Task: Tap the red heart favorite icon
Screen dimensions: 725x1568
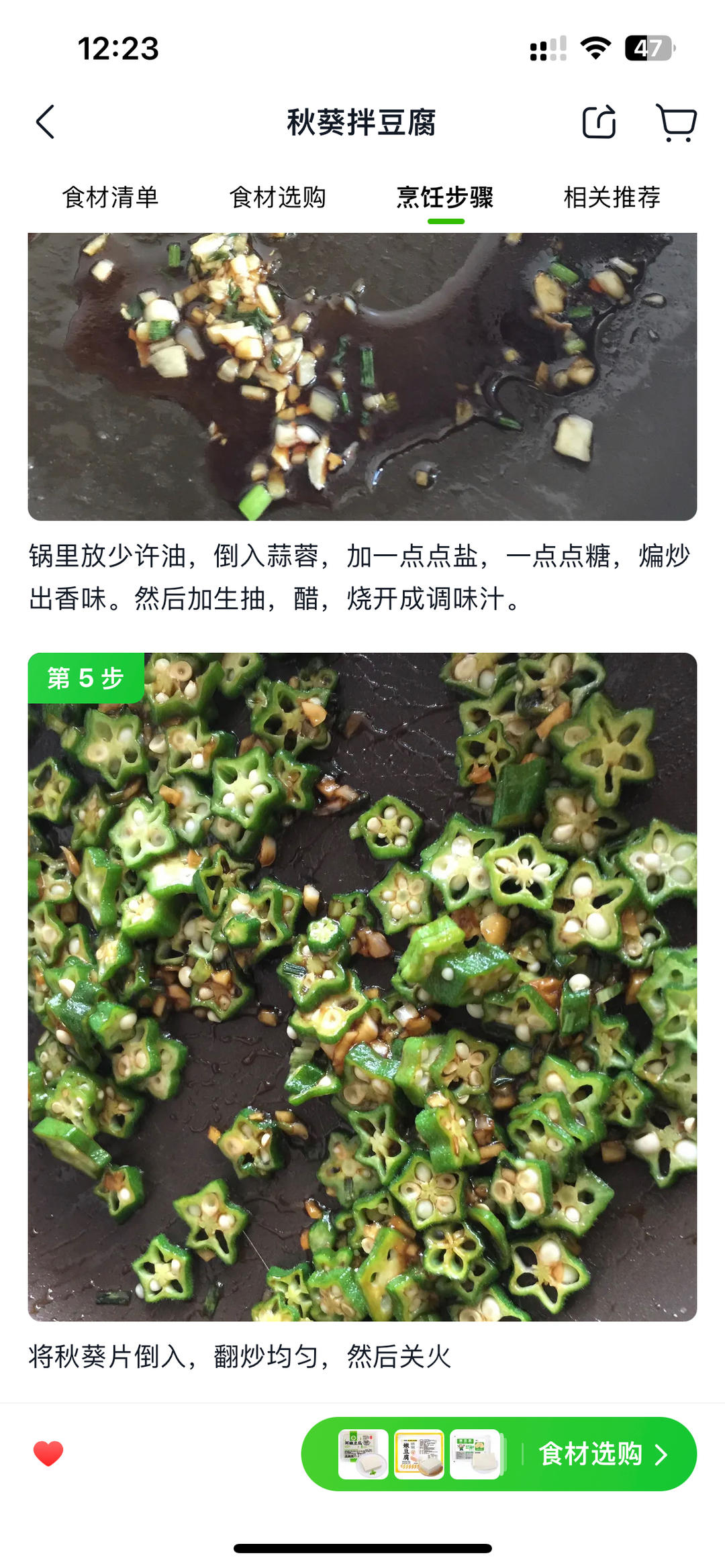Action: 48,1454
